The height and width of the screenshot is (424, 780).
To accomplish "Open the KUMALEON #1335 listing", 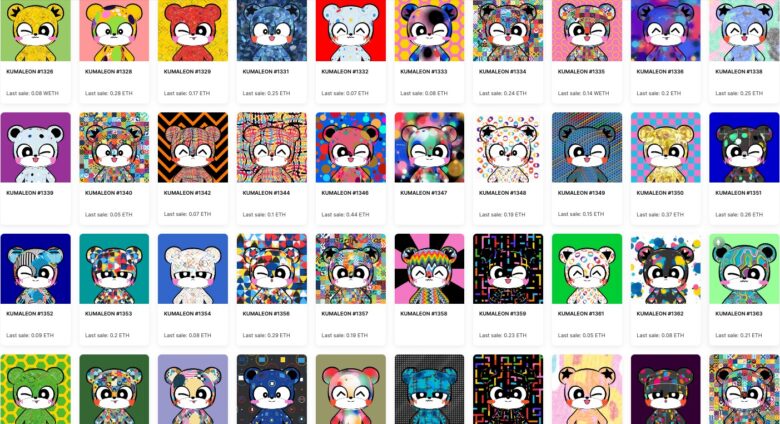I will [587, 32].
